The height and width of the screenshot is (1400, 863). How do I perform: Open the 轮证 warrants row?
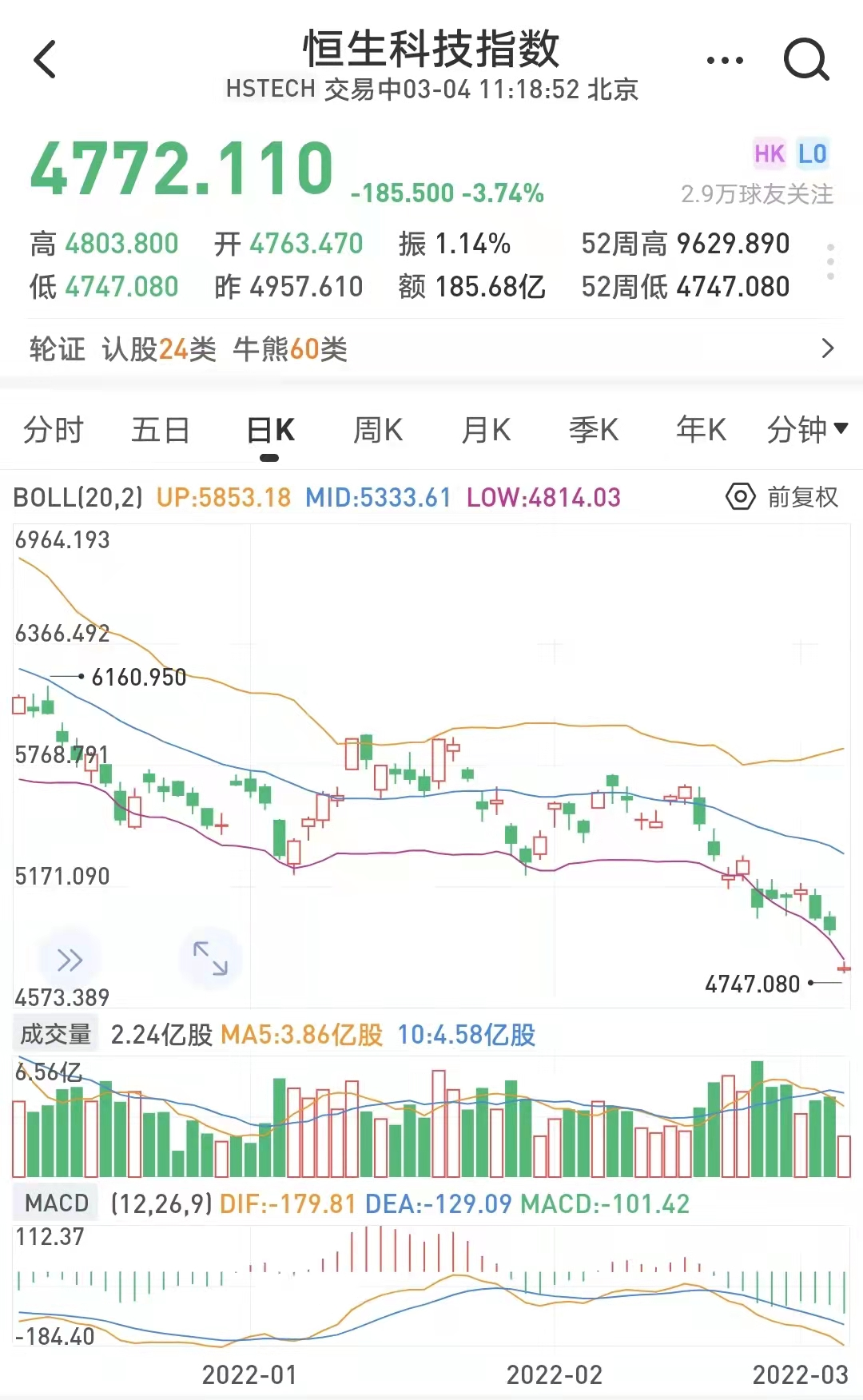(431, 349)
